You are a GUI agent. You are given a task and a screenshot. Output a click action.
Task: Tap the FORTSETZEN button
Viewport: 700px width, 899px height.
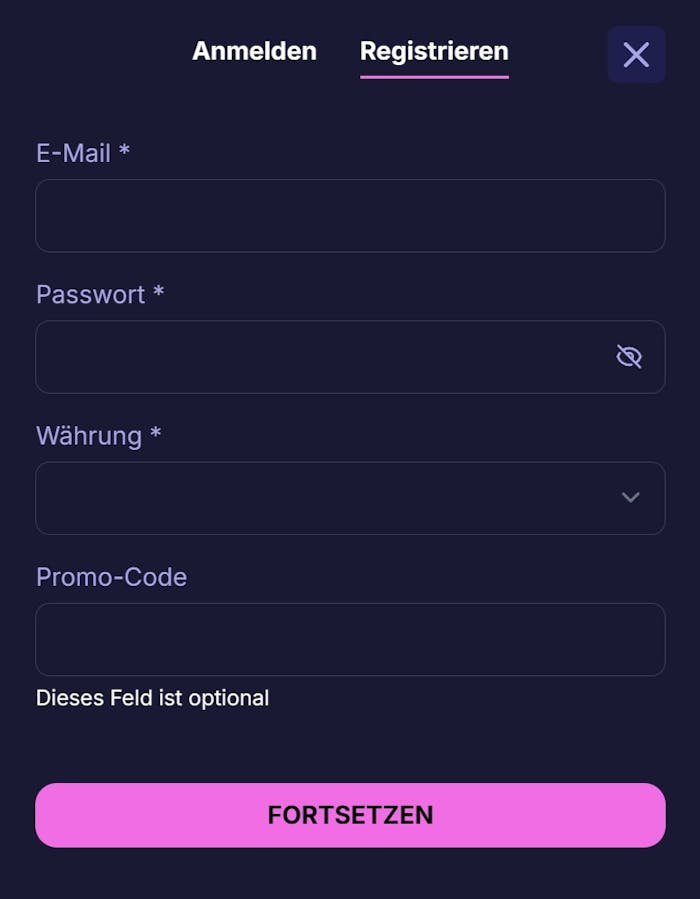tap(350, 815)
